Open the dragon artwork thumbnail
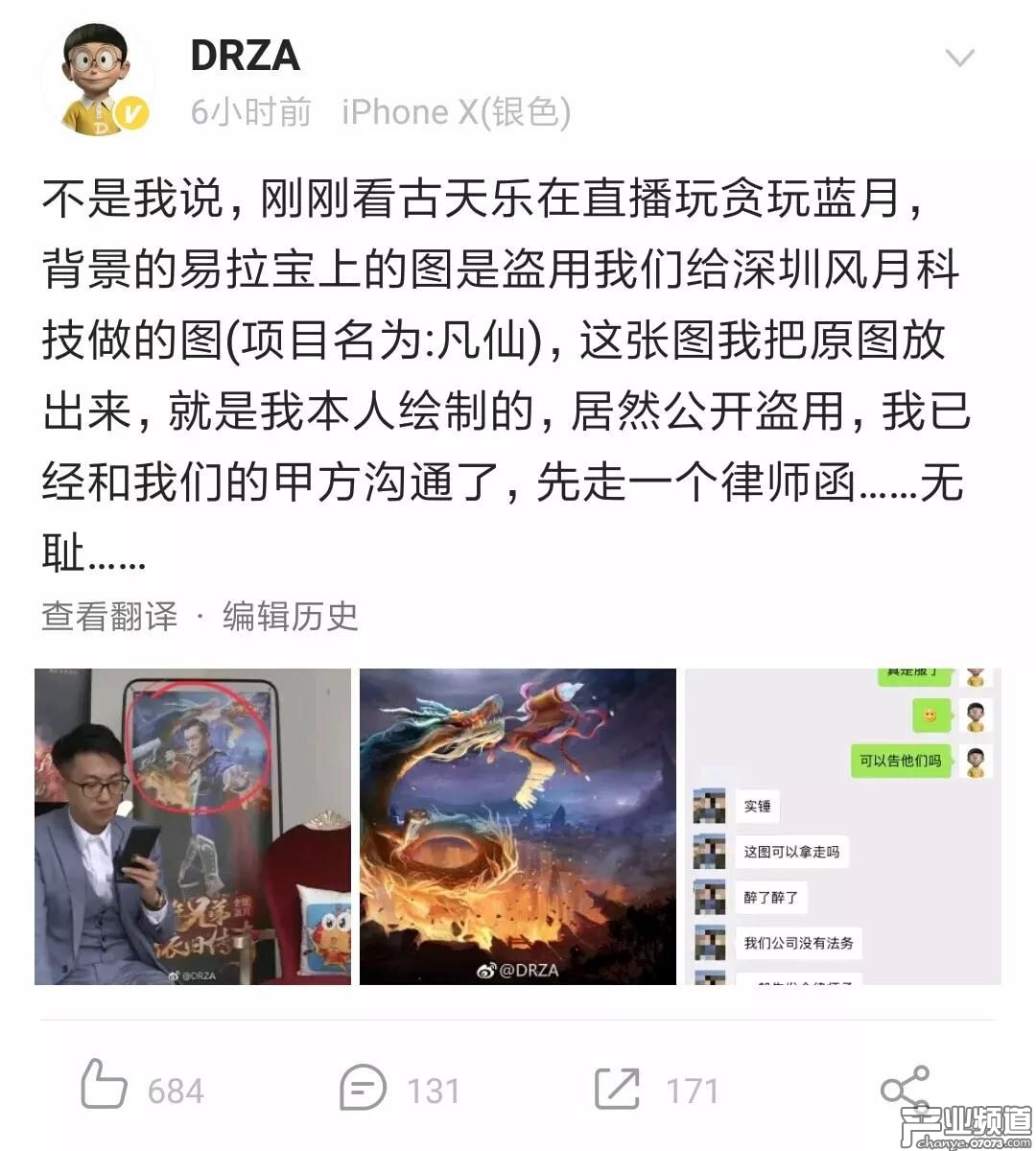 518,825
